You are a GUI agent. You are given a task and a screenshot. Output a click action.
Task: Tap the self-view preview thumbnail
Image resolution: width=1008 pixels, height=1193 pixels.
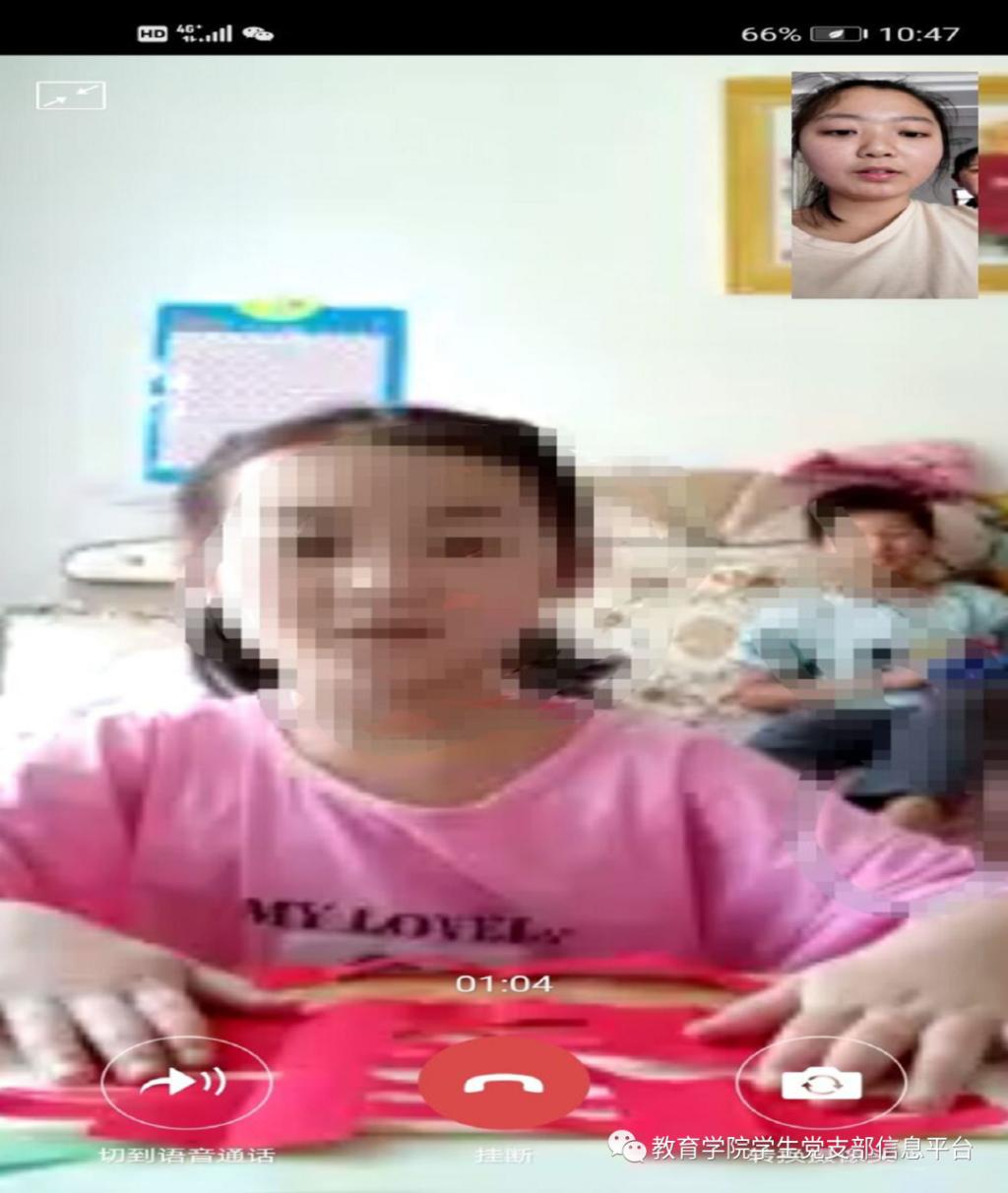click(x=884, y=185)
